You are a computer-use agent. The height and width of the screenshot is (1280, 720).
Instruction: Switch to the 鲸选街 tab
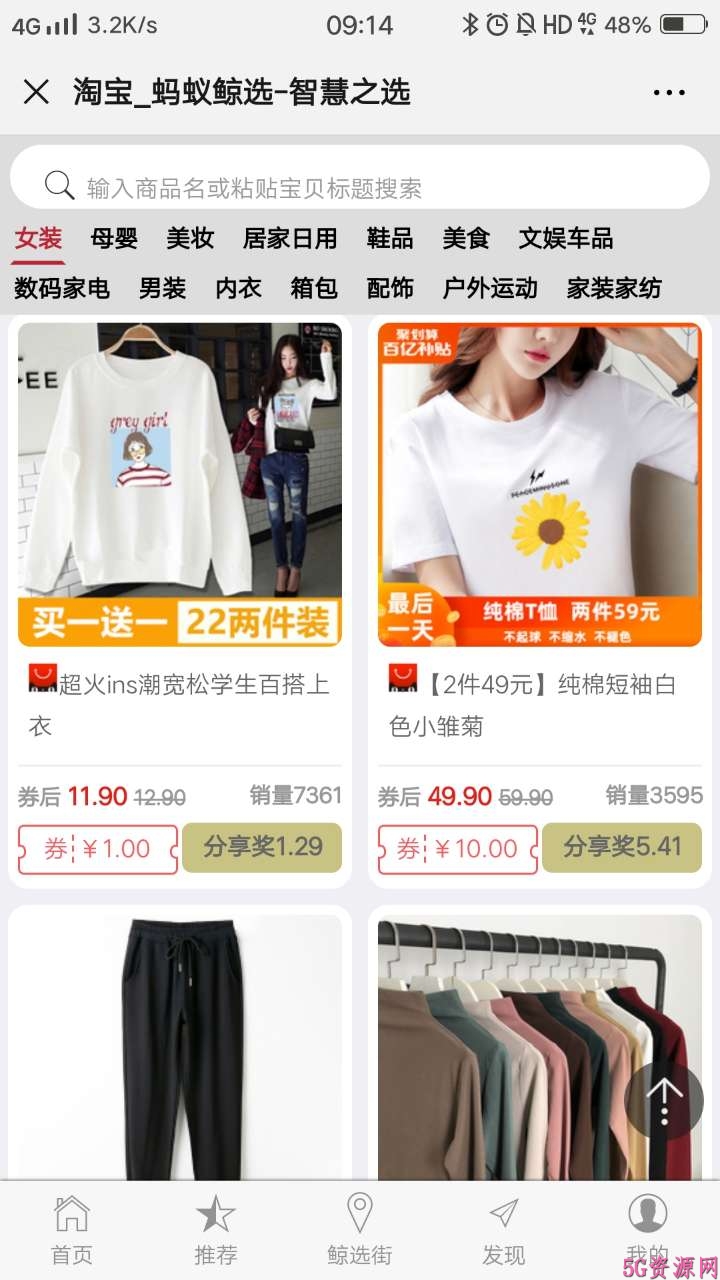pos(360,1230)
